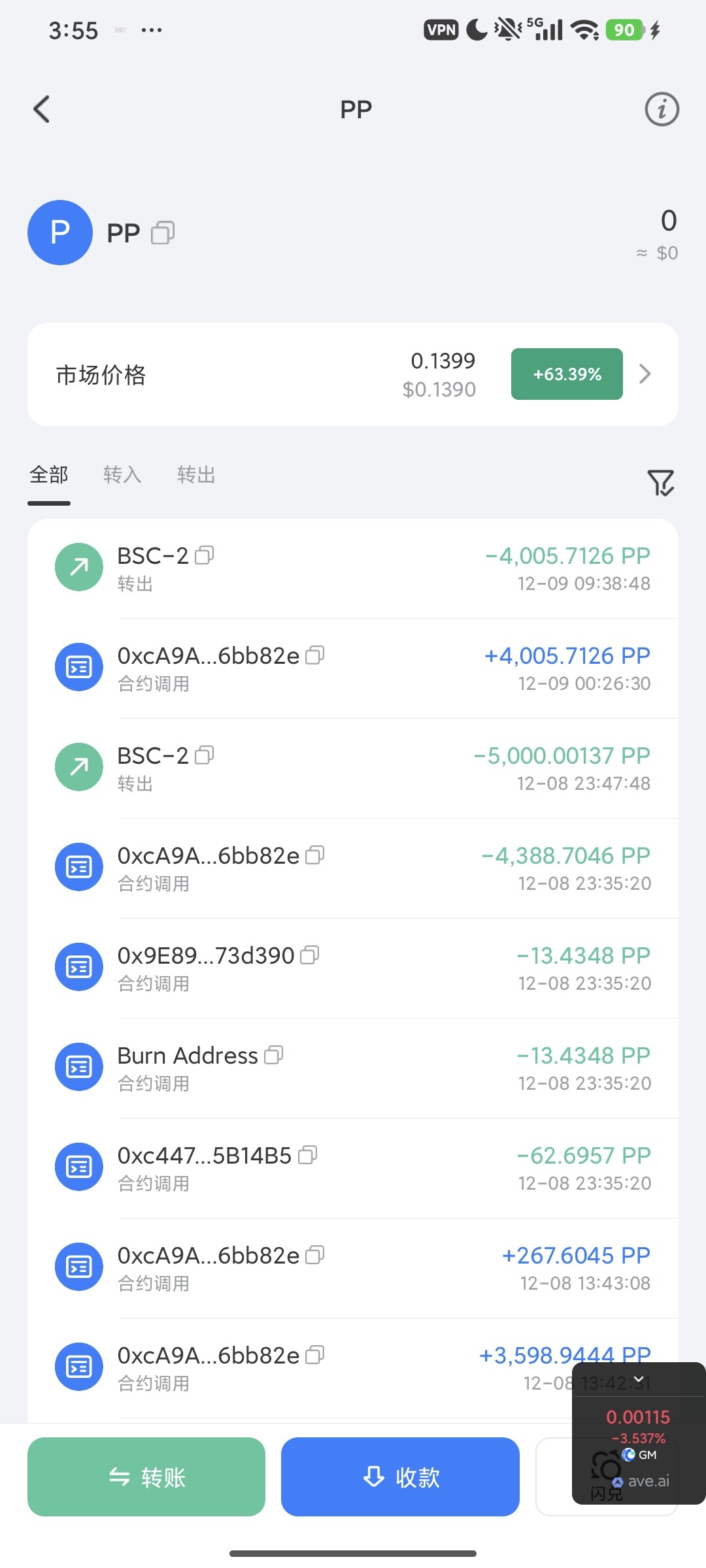Tap the 收款 receive button
The width and height of the screenshot is (706, 1568).
(400, 1477)
